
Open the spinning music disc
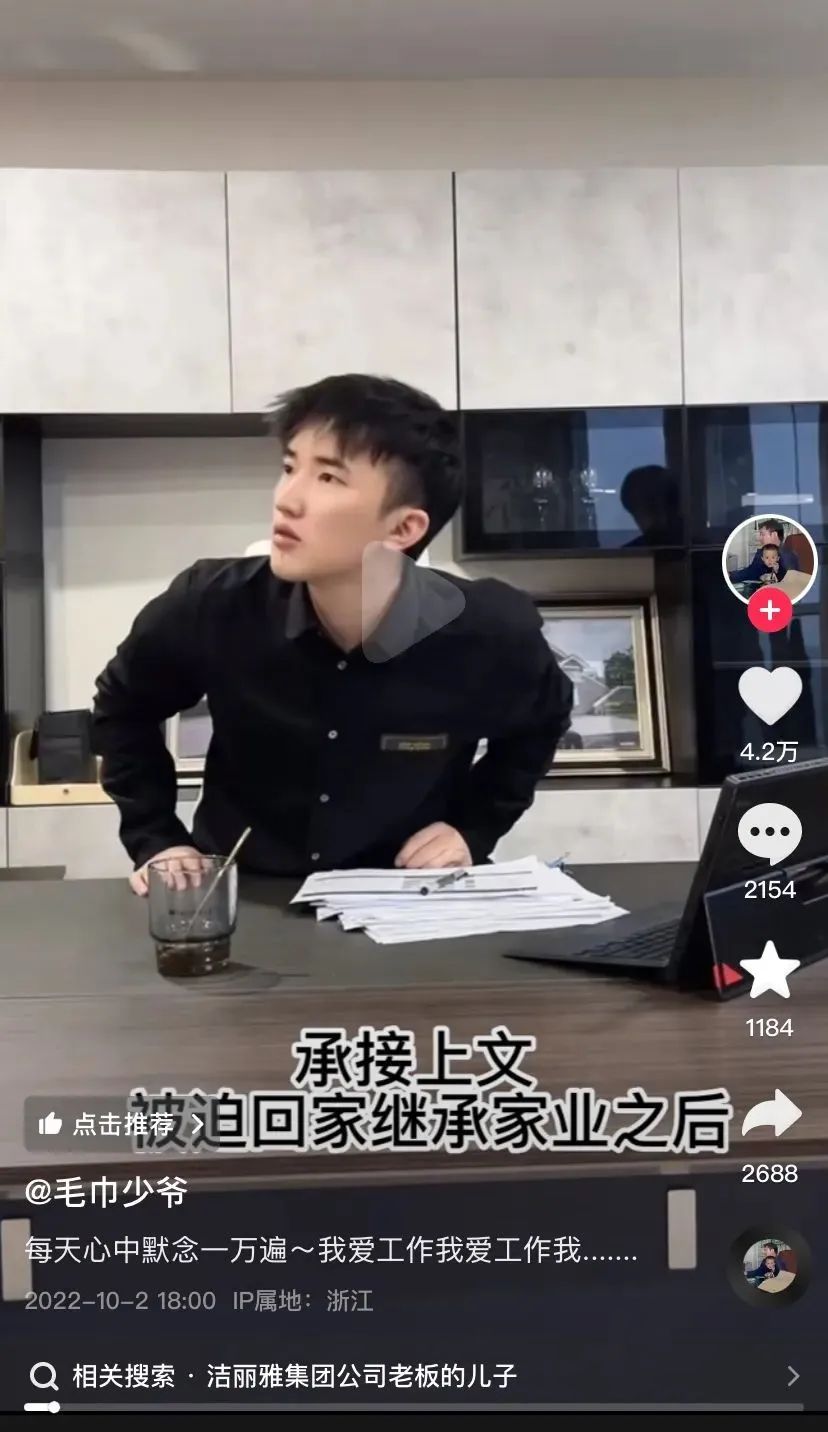click(x=769, y=1266)
